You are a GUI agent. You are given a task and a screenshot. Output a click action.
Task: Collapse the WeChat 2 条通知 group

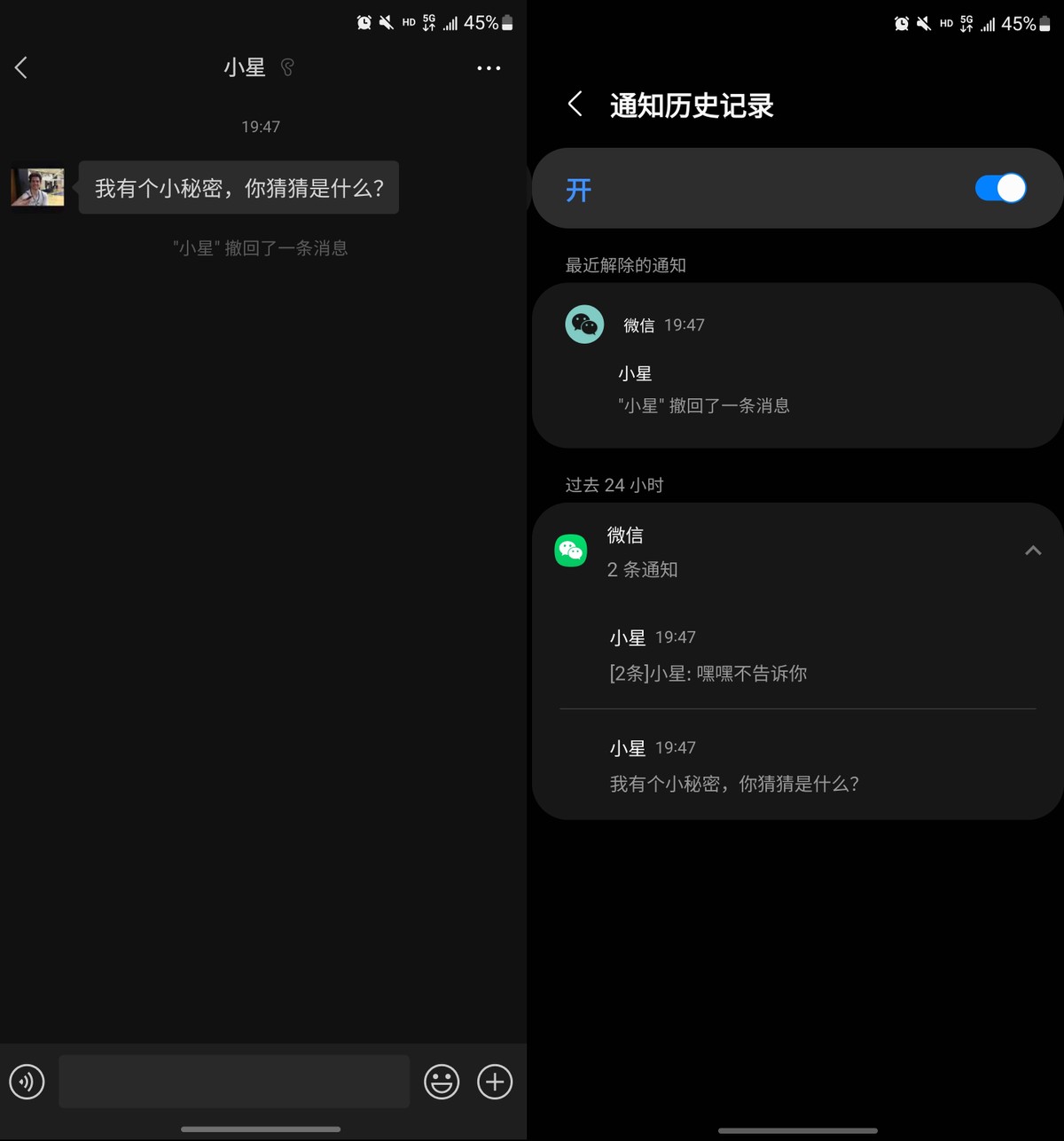click(1034, 551)
